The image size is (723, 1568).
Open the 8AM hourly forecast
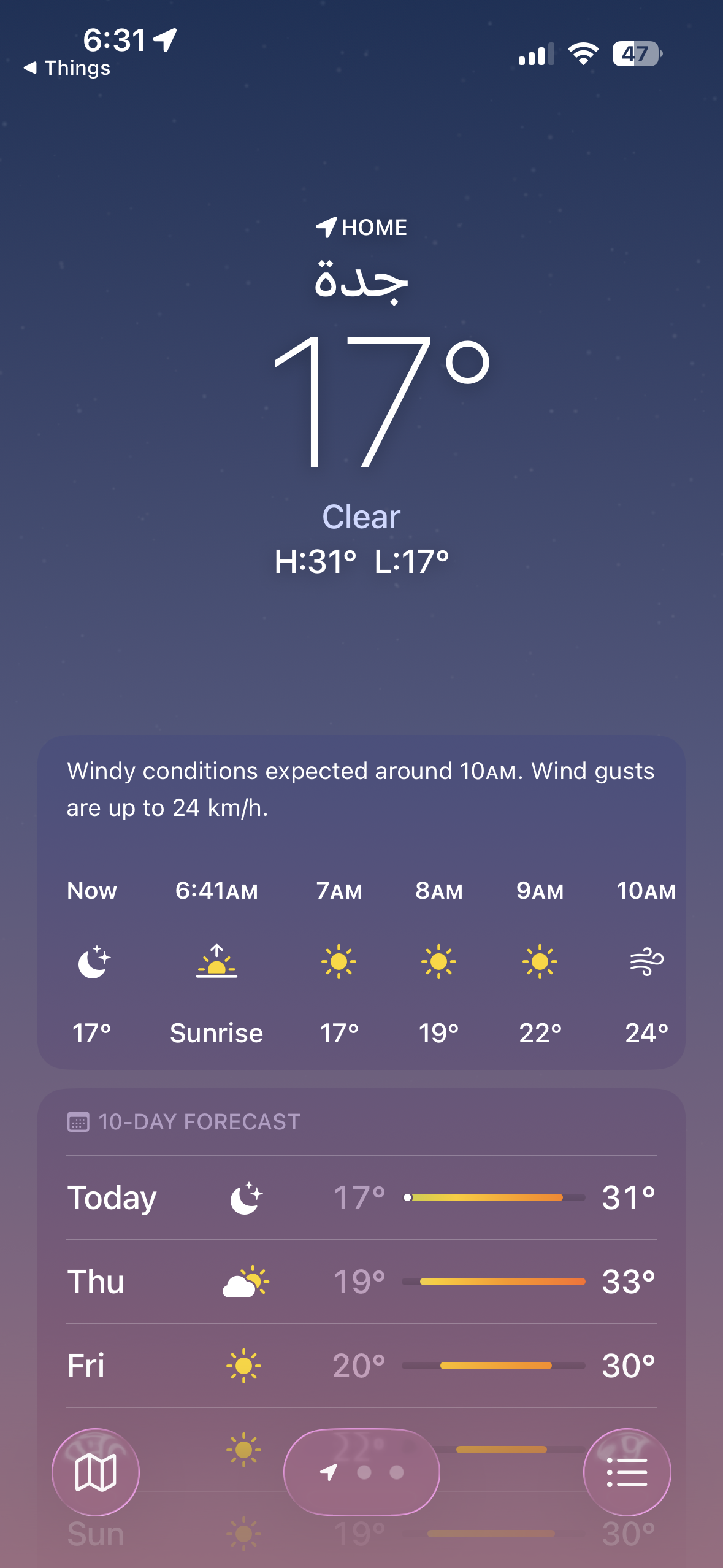click(x=438, y=961)
